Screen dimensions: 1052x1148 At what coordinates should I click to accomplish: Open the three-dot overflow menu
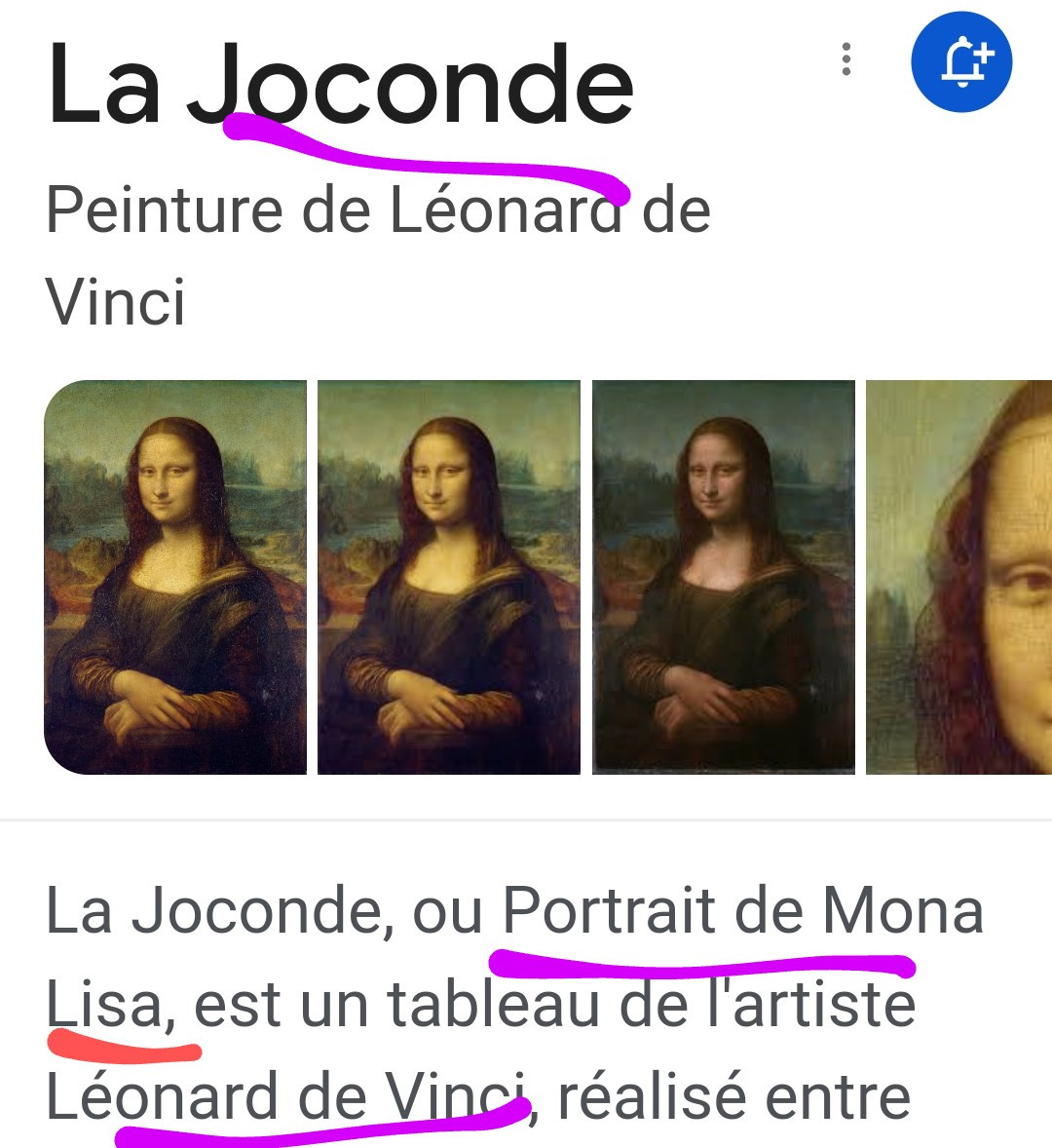(846, 60)
